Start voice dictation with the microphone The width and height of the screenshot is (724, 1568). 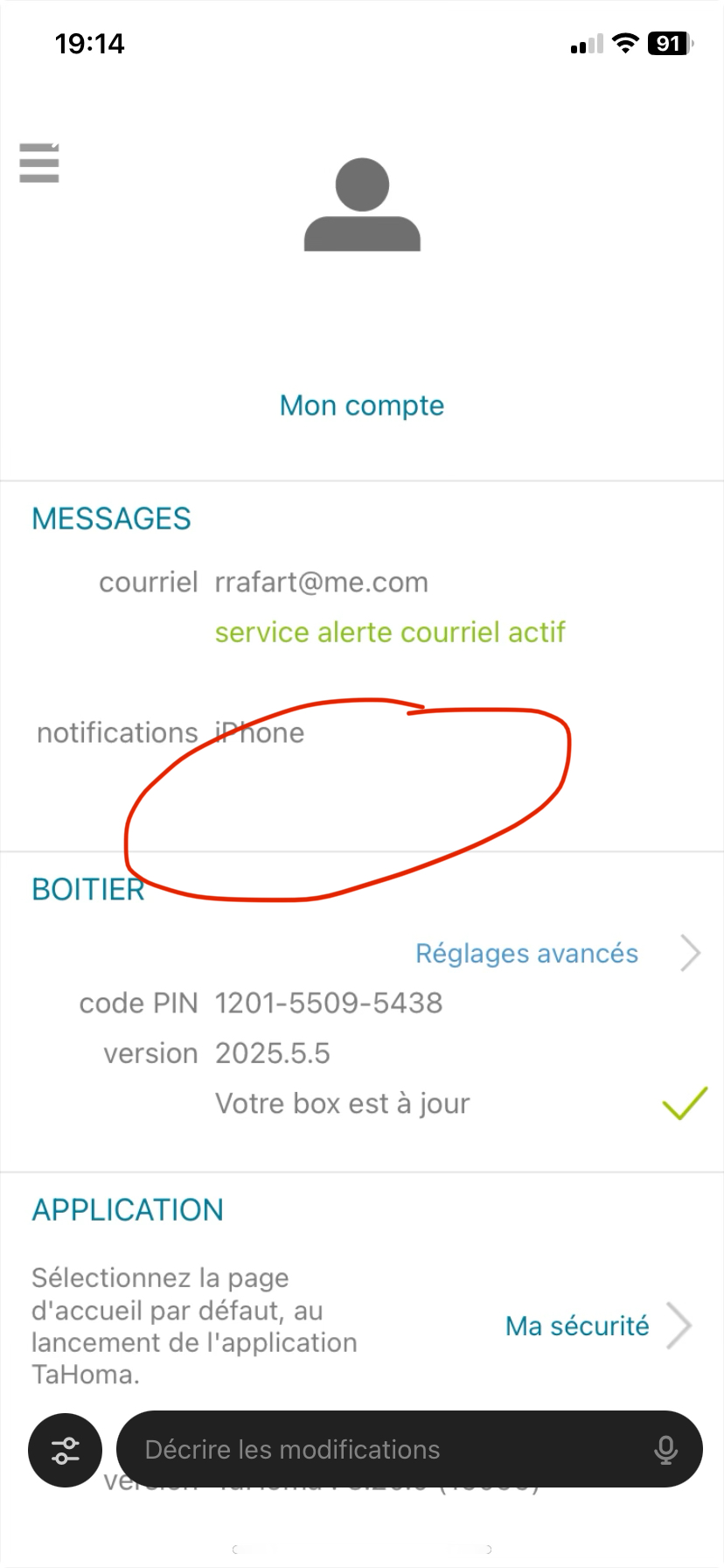[x=665, y=1450]
